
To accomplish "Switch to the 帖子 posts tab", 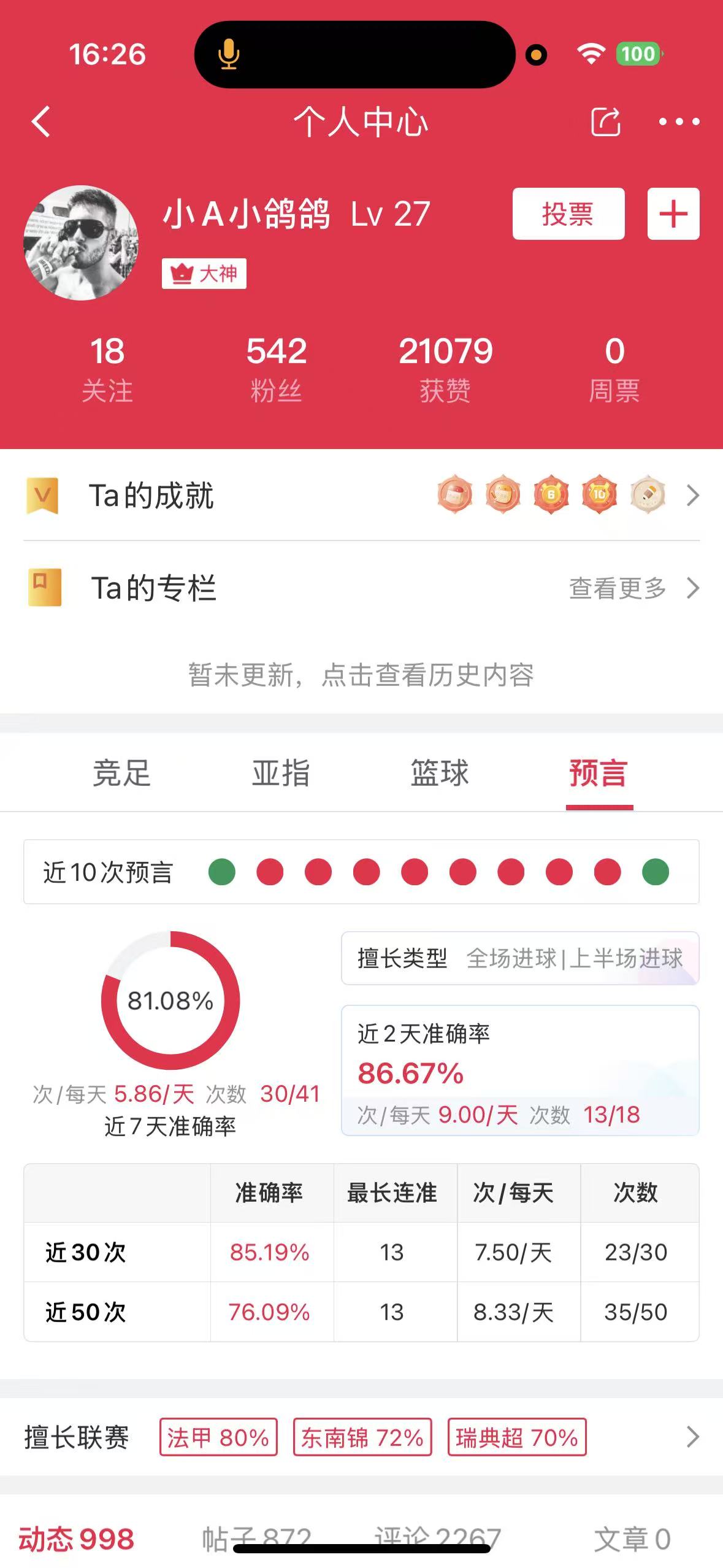I will tap(257, 1539).
